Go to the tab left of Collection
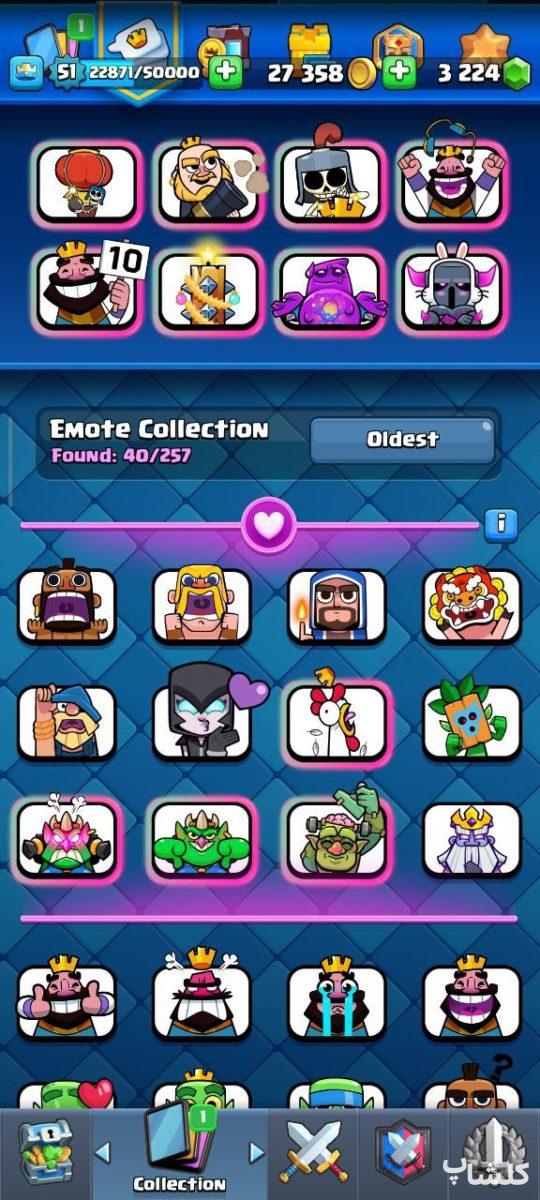This screenshot has height=1200, width=540. click(45, 1152)
